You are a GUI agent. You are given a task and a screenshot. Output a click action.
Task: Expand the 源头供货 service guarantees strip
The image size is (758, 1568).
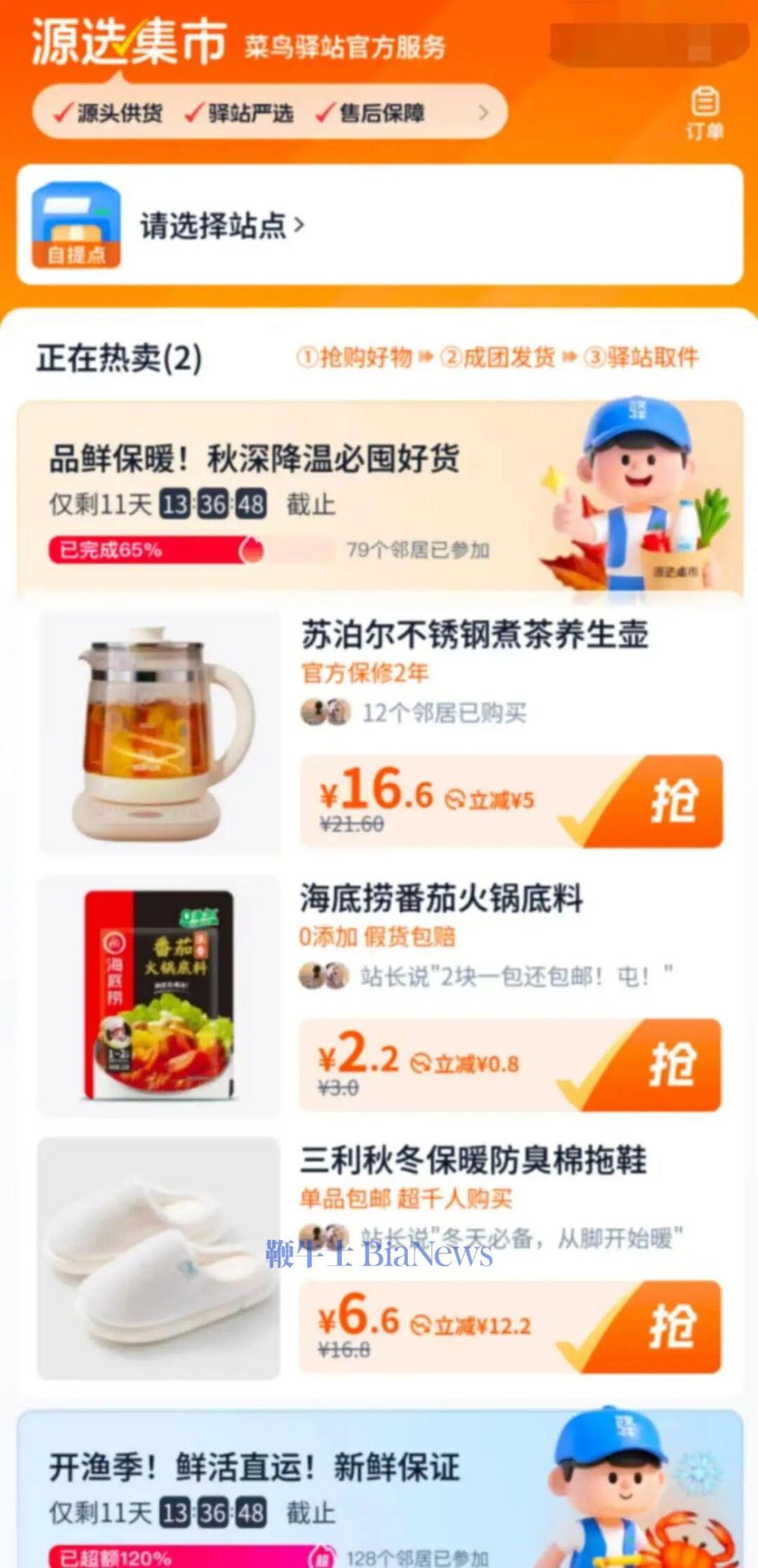tap(483, 113)
